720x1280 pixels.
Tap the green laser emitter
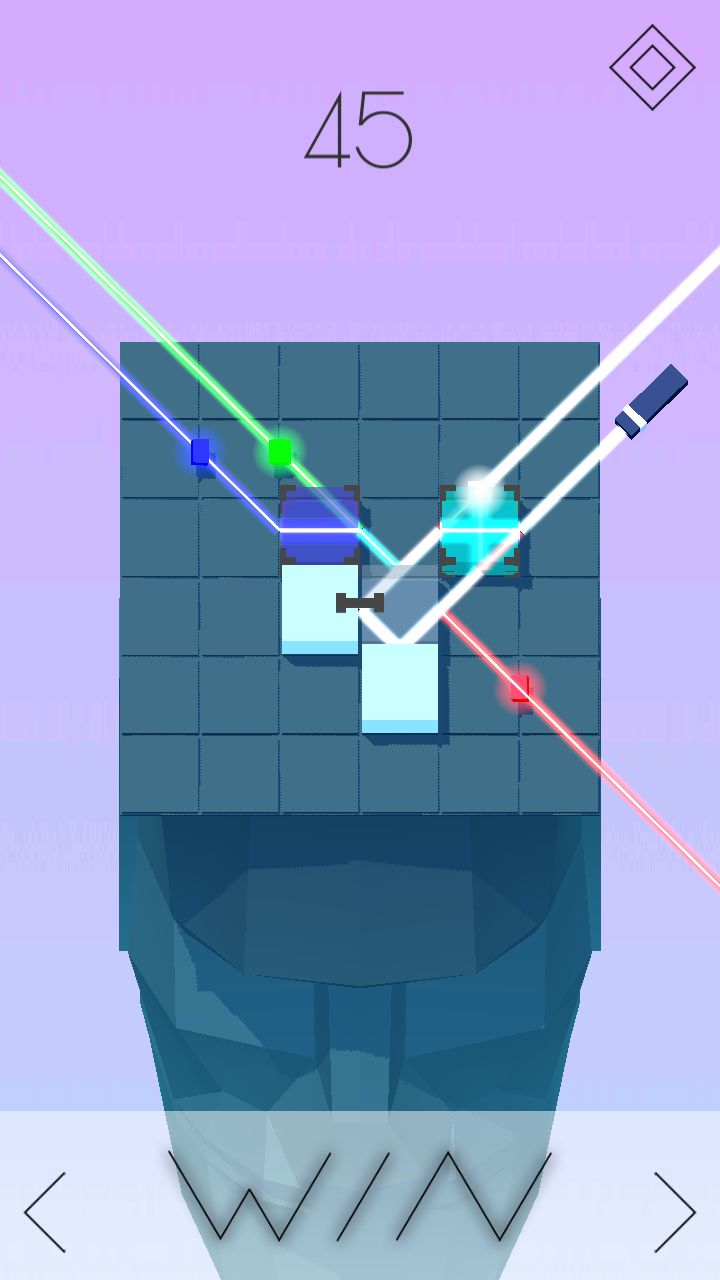pyautogui.click(x=280, y=452)
